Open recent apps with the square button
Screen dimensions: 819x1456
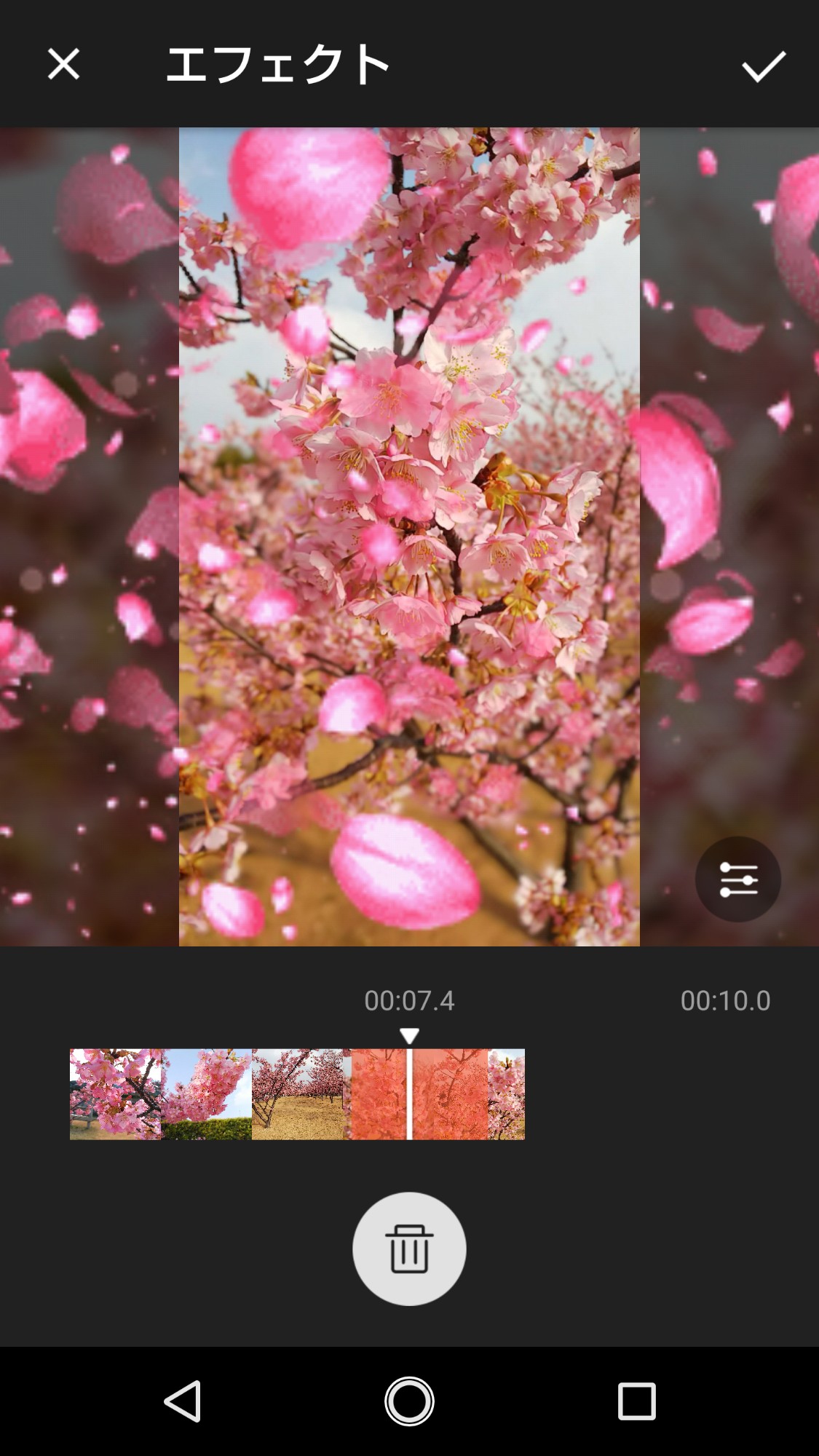(636, 1401)
